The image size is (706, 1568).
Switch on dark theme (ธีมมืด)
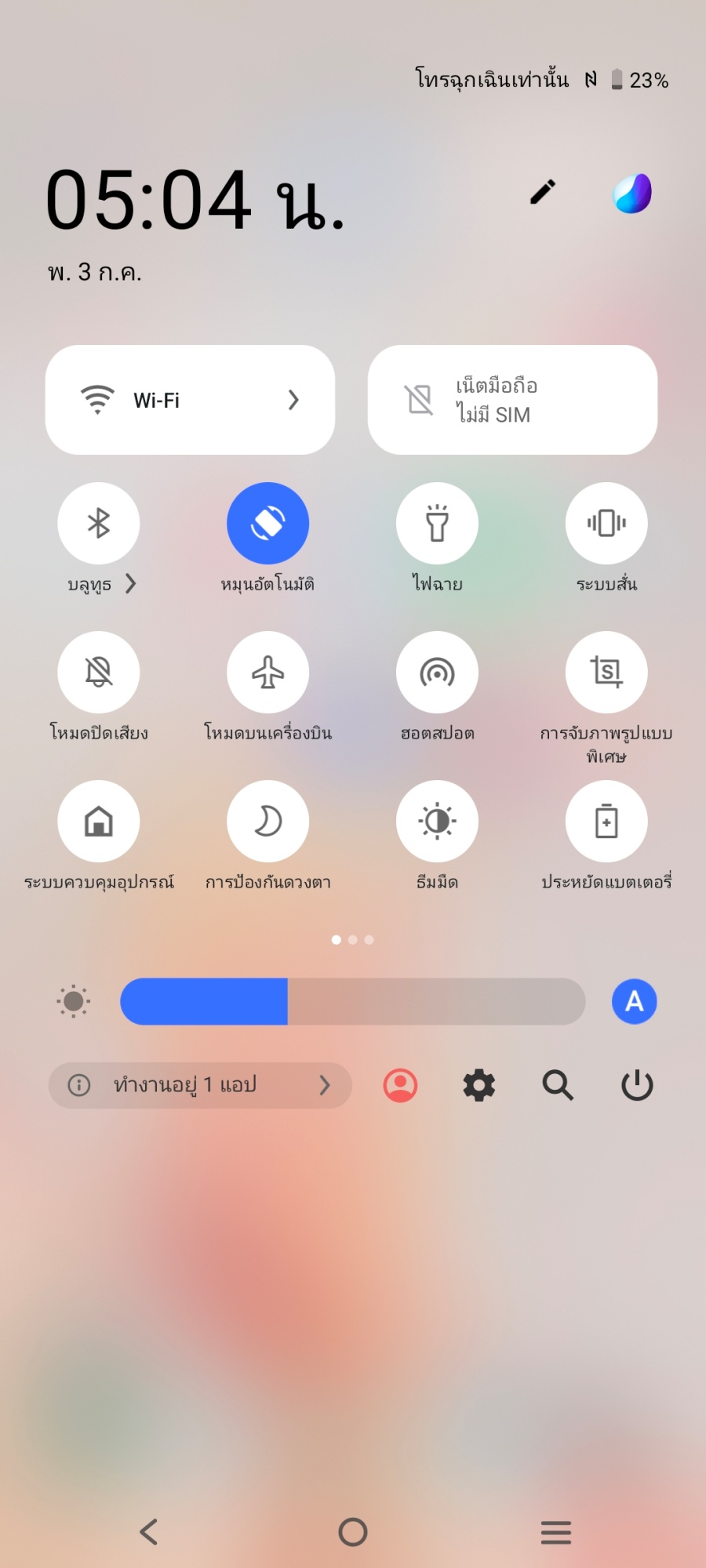pos(437,821)
